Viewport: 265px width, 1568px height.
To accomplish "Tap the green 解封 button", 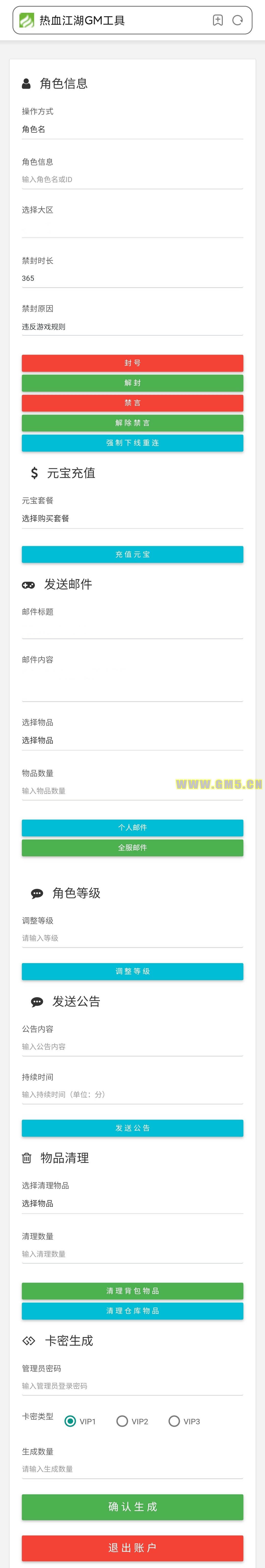I will [x=132, y=383].
